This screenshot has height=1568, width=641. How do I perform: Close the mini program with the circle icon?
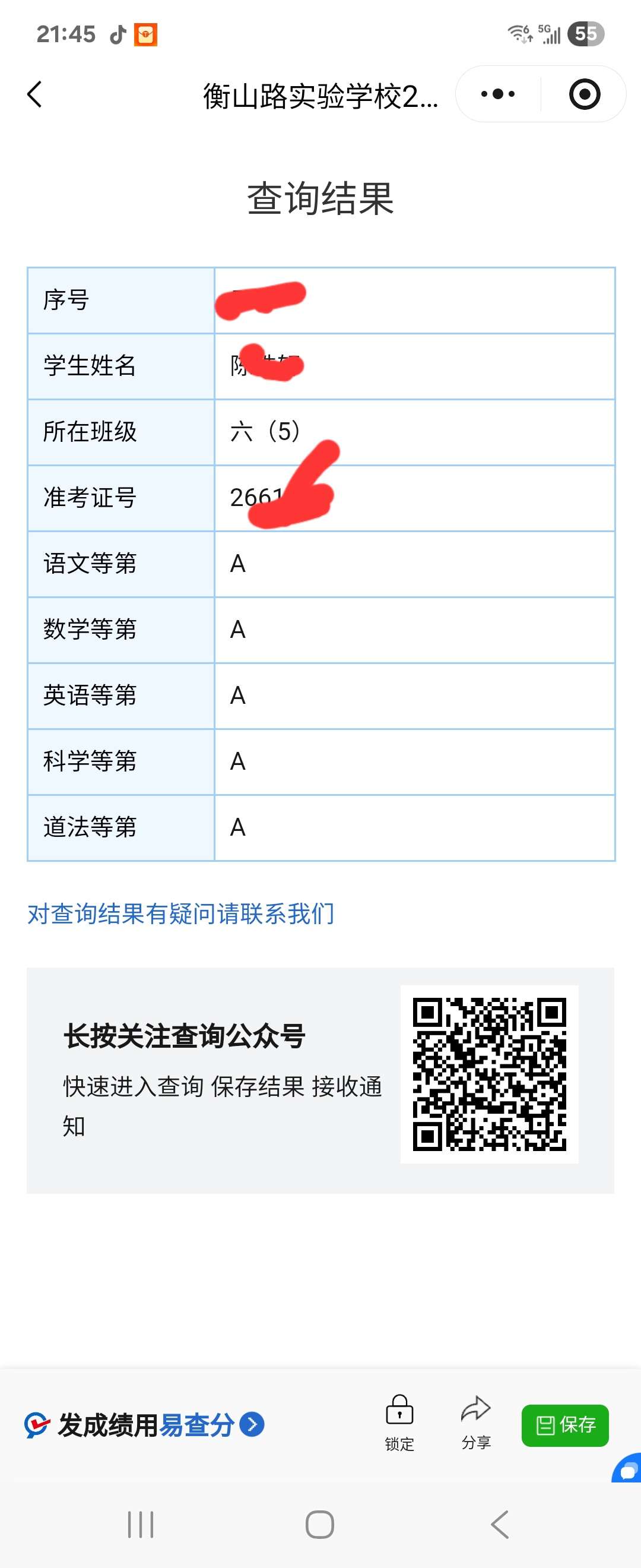click(585, 94)
